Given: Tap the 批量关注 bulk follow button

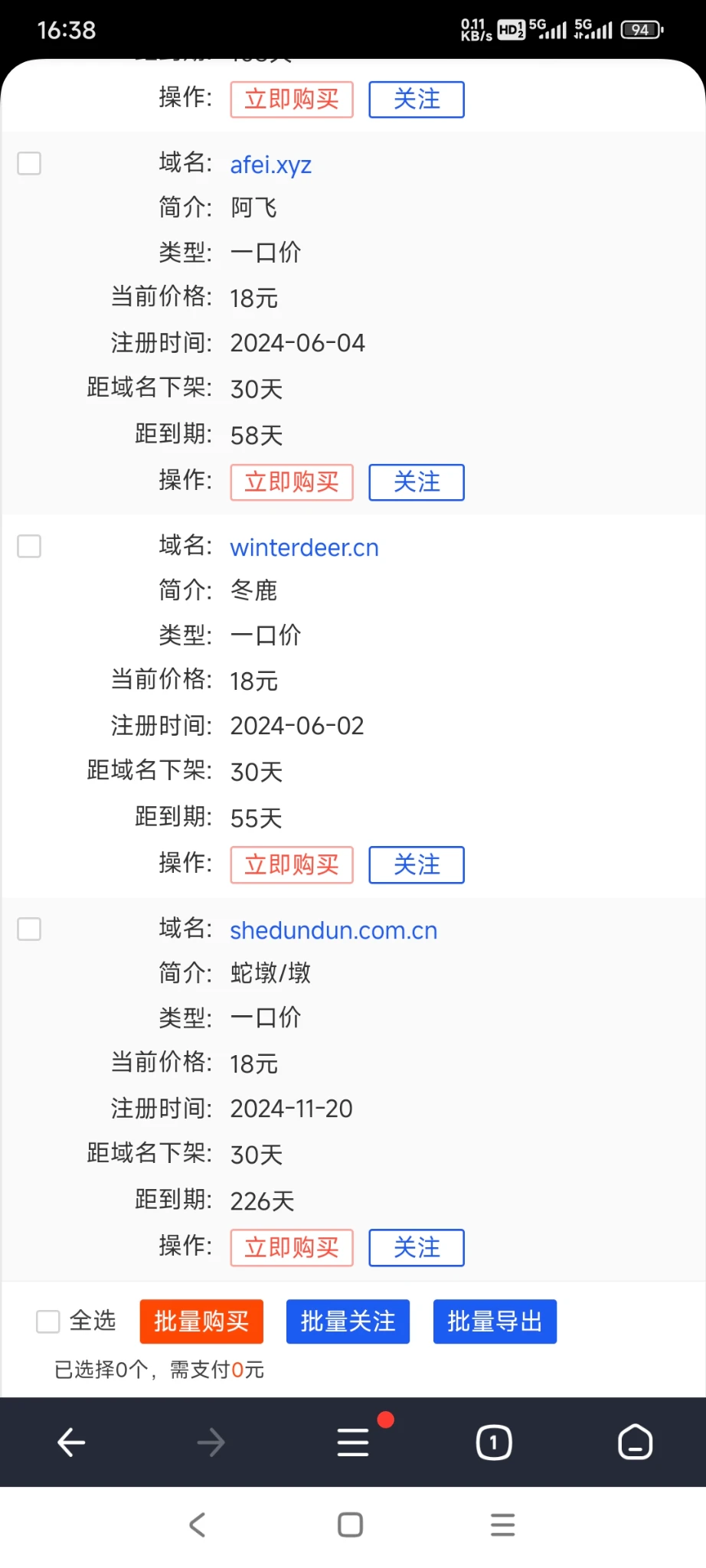Looking at the screenshot, I should [348, 1321].
